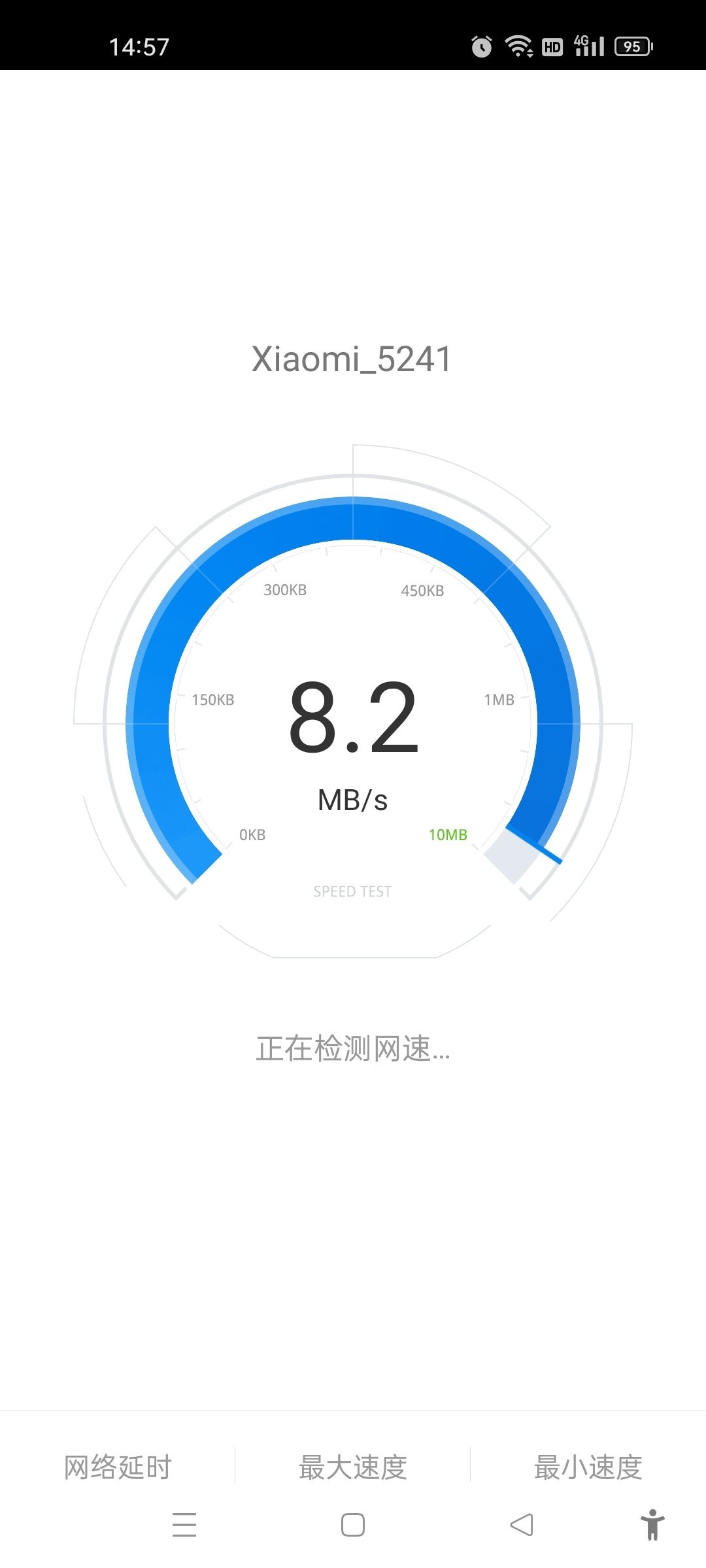Image resolution: width=706 pixels, height=1568 pixels.
Task: Go to the home screen
Action: (x=353, y=1525)
